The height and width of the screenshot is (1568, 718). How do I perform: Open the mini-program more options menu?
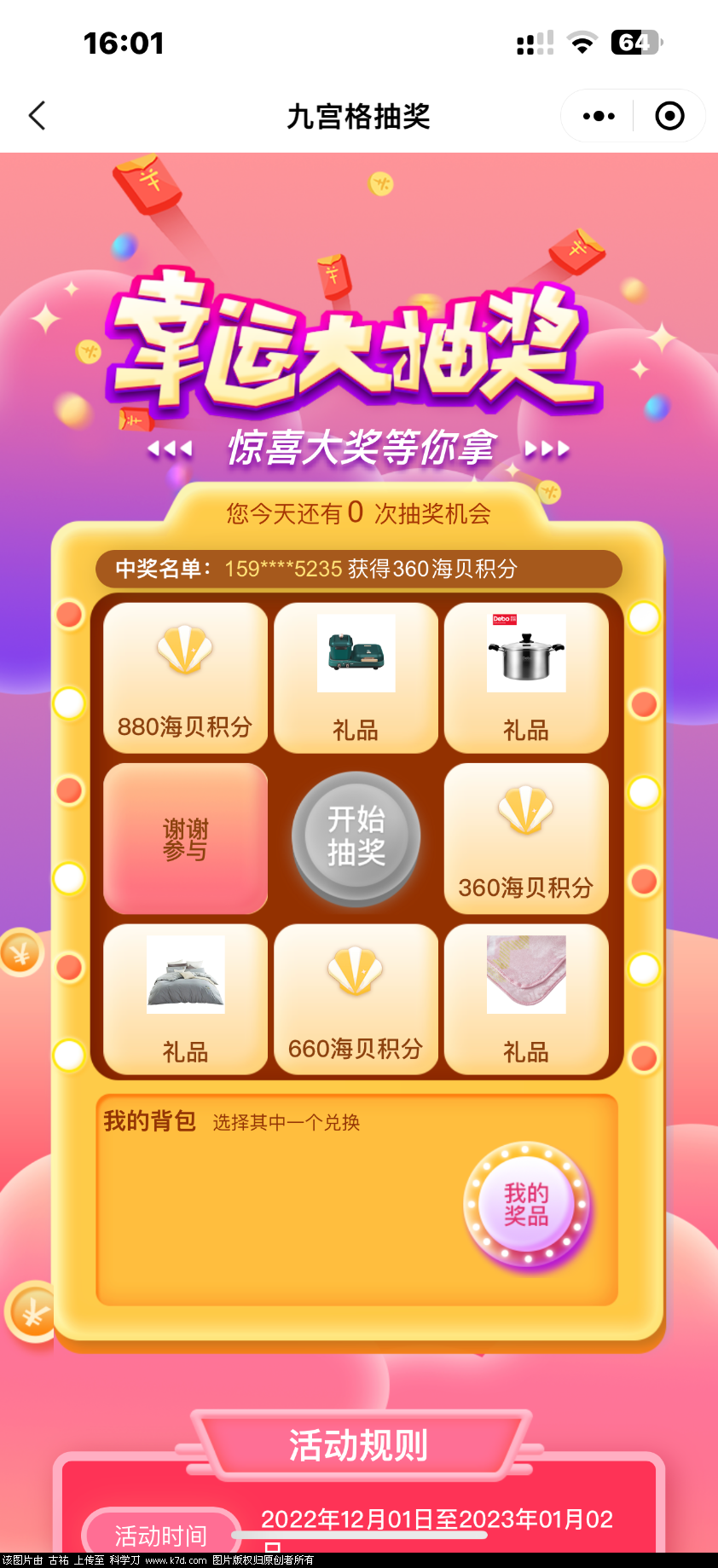tap(599, 116)
